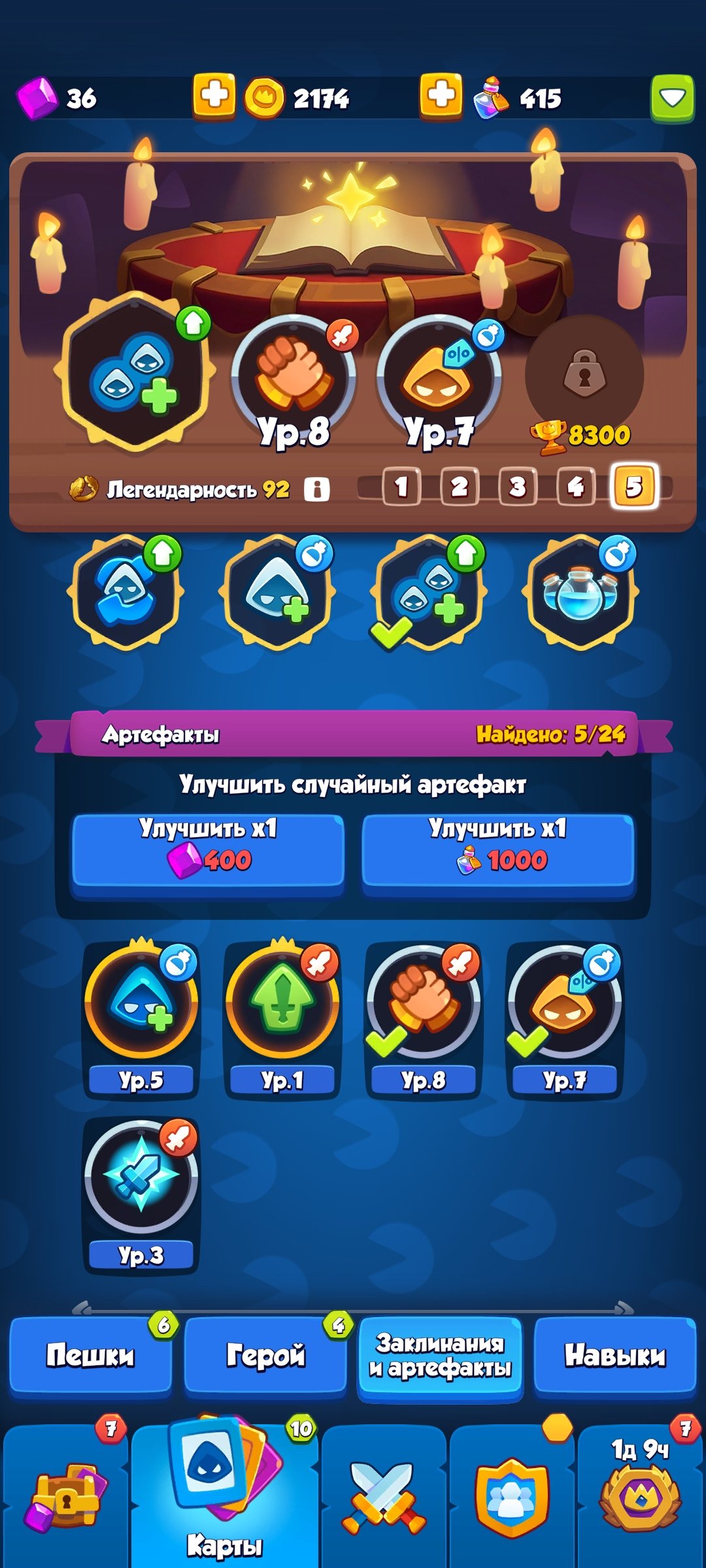Open the chest shop tab
706x1568 pixels.
(65, 1497)
